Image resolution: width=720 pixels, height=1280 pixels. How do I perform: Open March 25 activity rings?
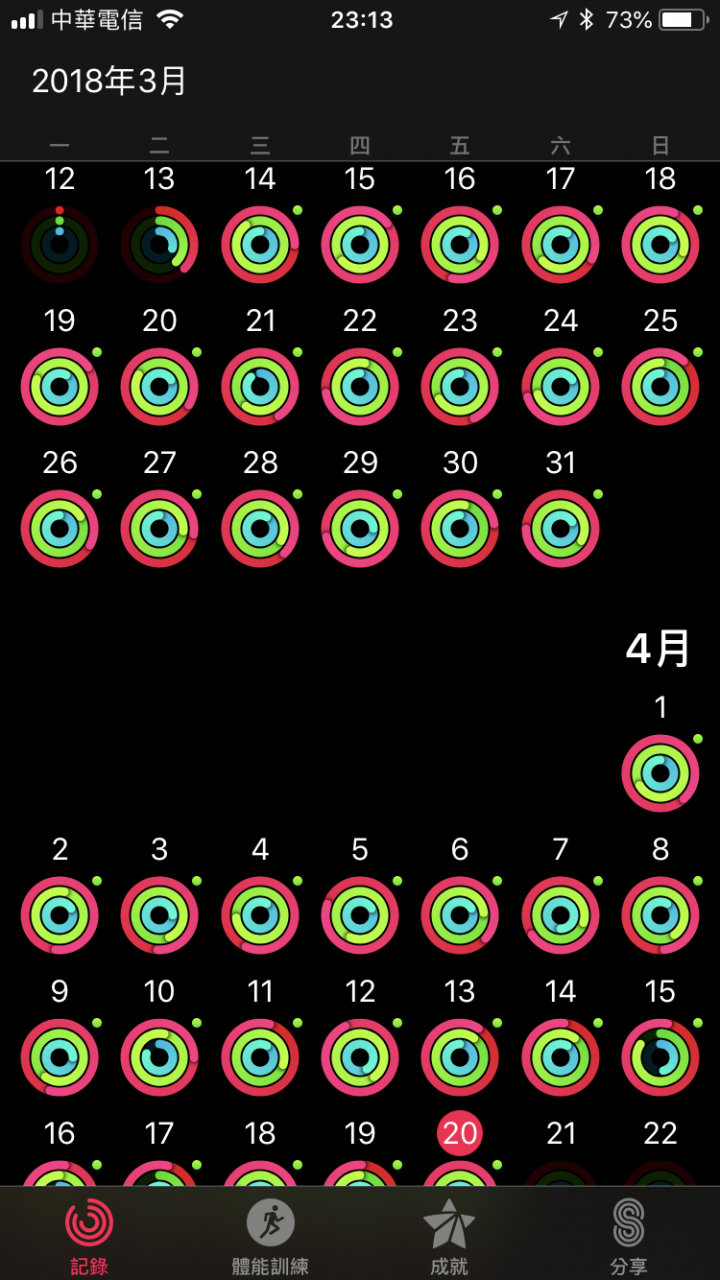(660, 387)
